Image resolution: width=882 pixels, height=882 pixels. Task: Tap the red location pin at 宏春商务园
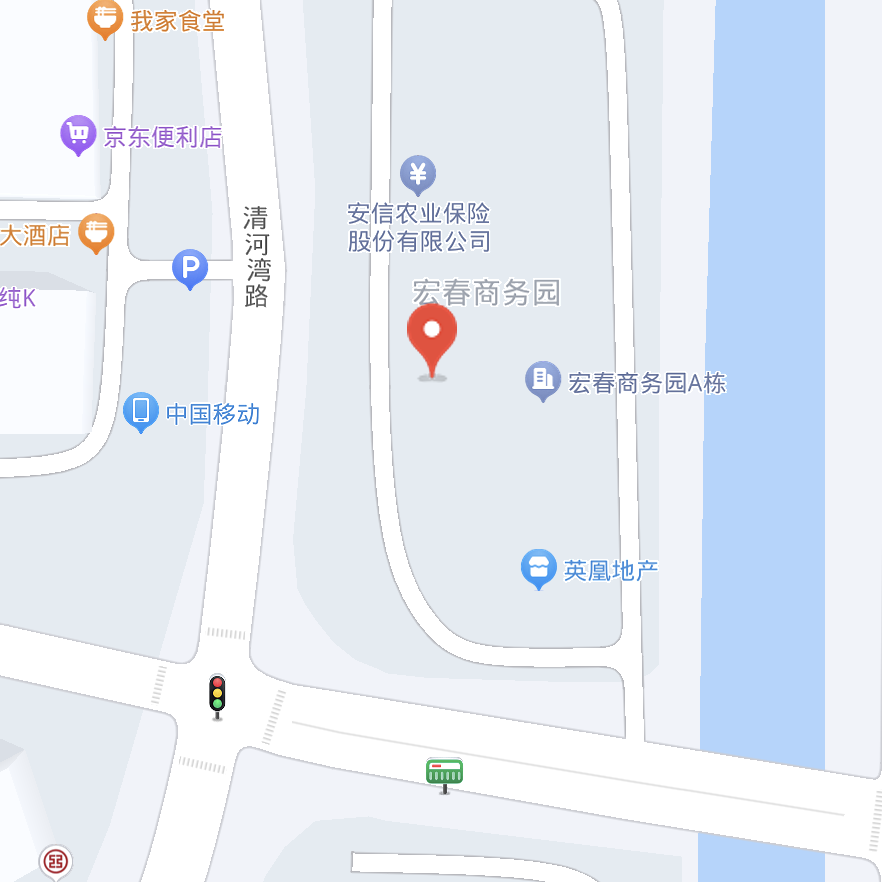[x=432, y=335]
